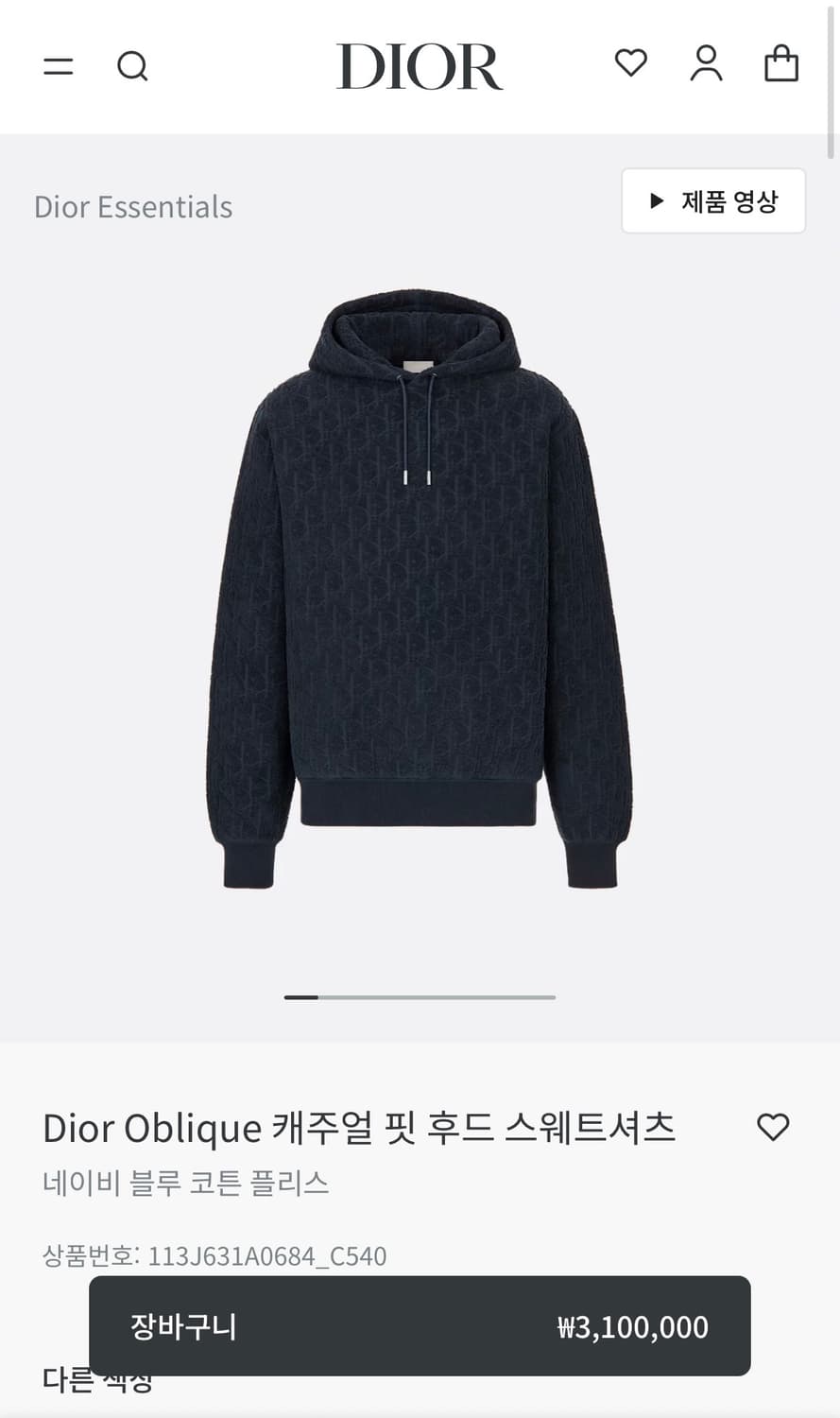840x1418 pixels.
Task: Click the play triangle inside 제품 영상 button
Action: 656,200
